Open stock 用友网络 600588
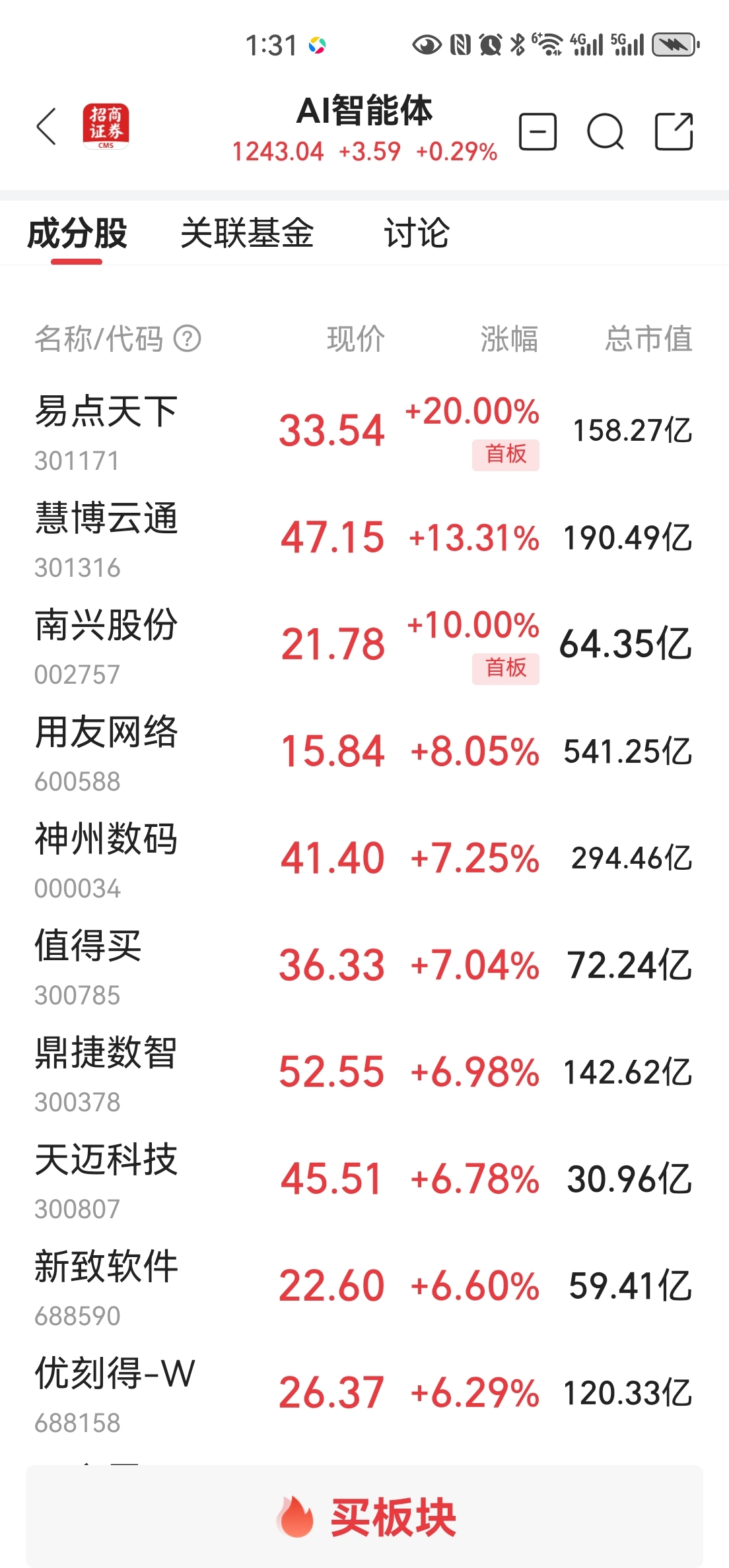The width and height of the screenshot is (729, 1568). [x=364, y=753]
